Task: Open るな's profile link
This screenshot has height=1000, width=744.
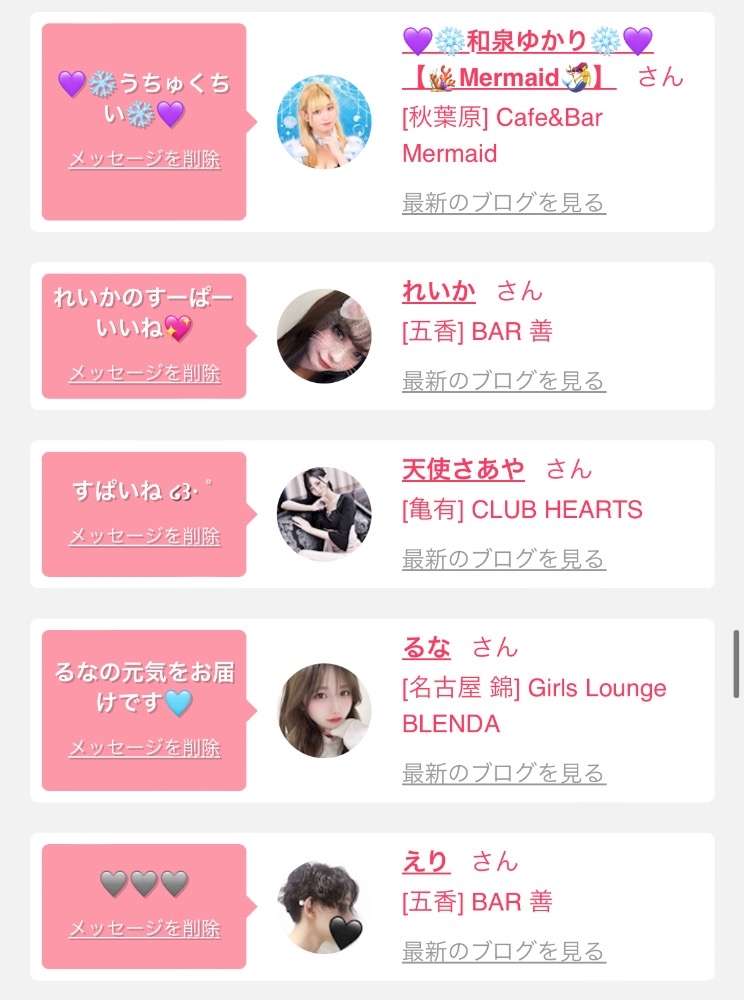Action: (x=426, y=648)
